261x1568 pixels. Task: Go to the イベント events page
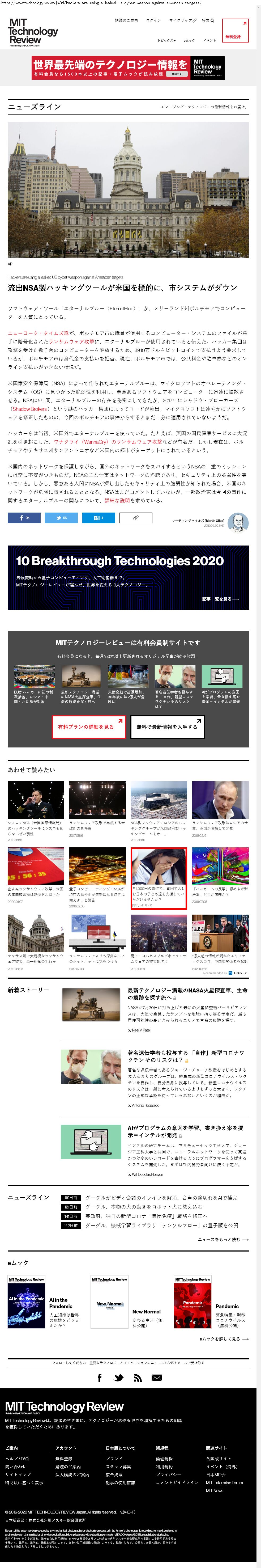click(x=209, y=40)
